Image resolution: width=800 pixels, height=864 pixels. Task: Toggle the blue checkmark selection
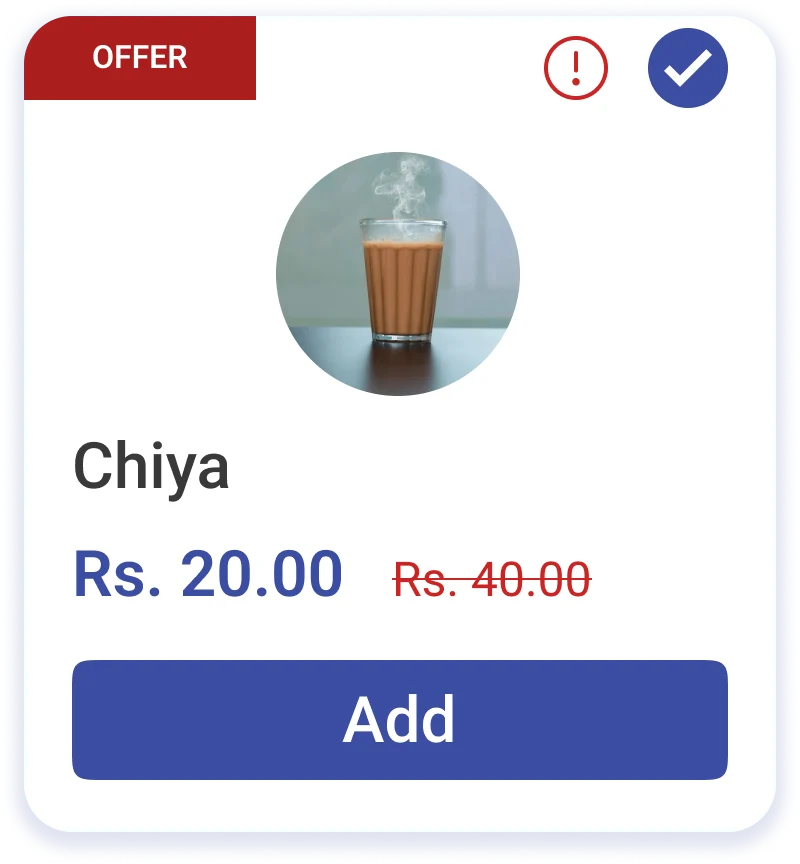(687, 67)
